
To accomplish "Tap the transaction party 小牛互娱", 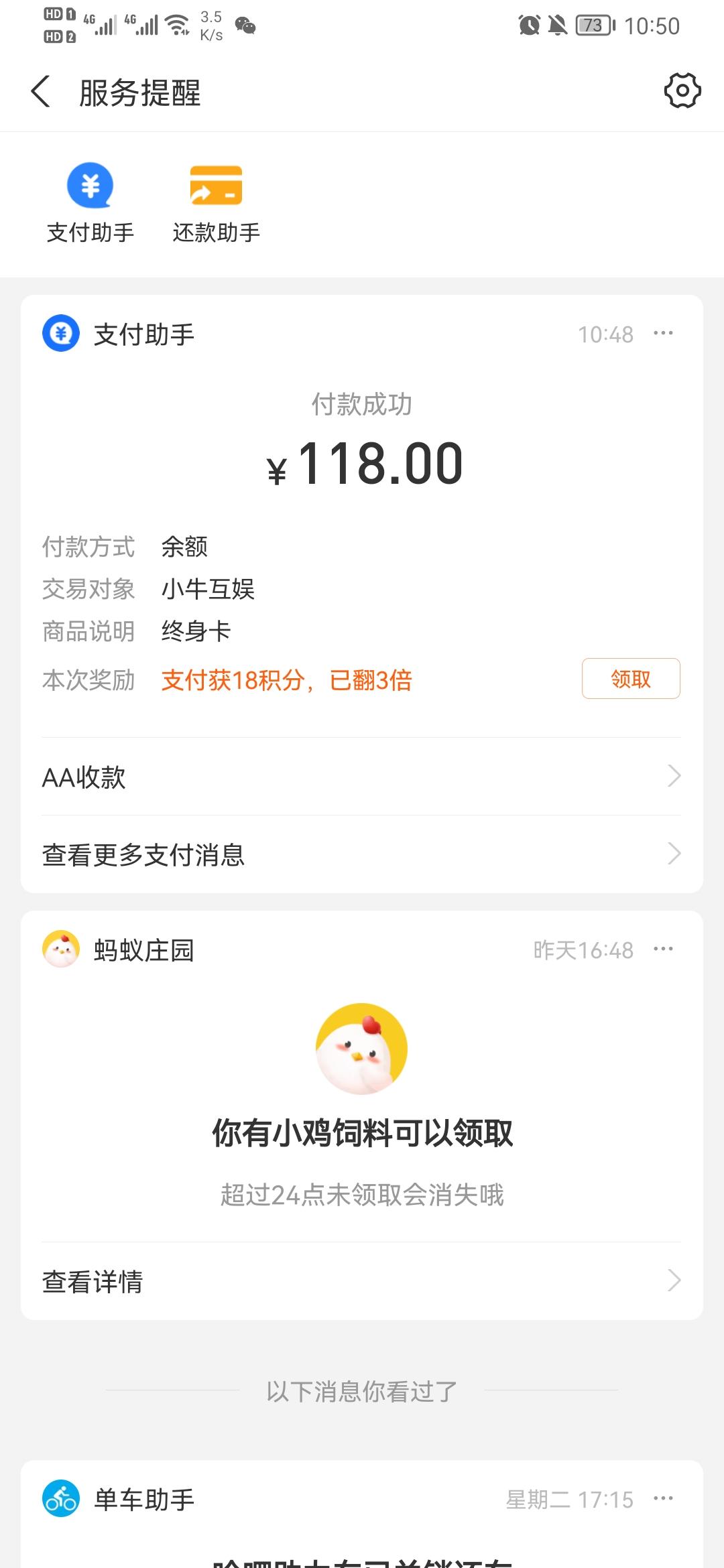I will [x=209, y=589].
